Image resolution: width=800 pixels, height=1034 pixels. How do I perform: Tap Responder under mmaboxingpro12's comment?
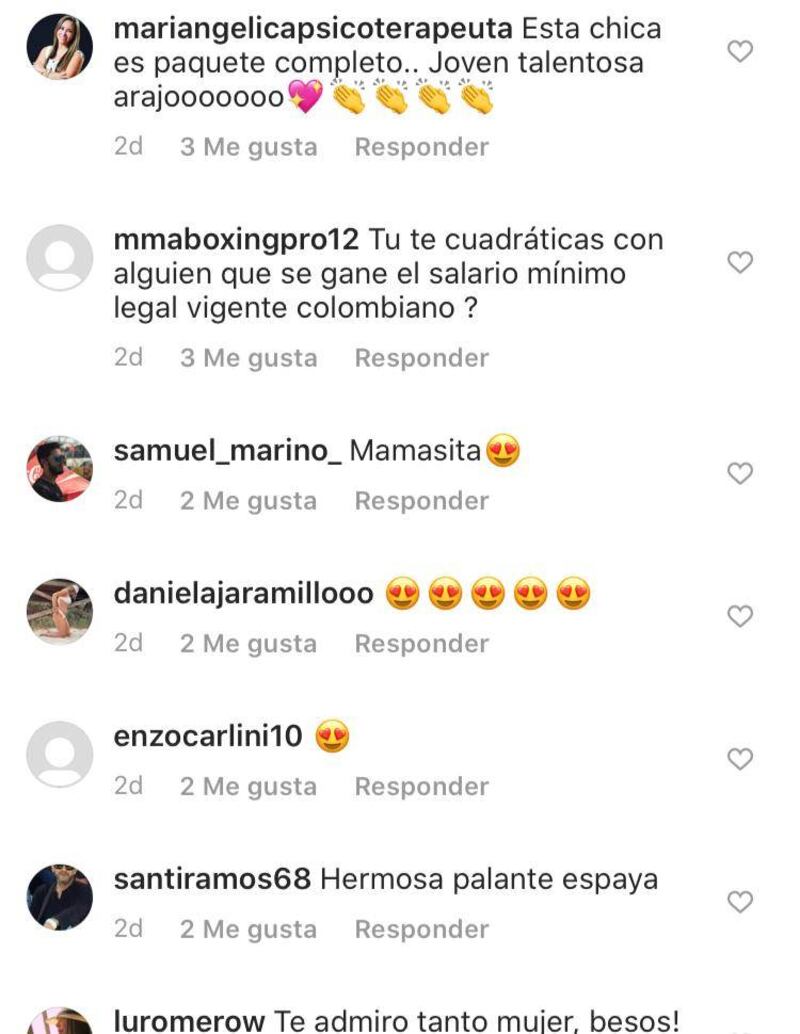coord(421,358)
